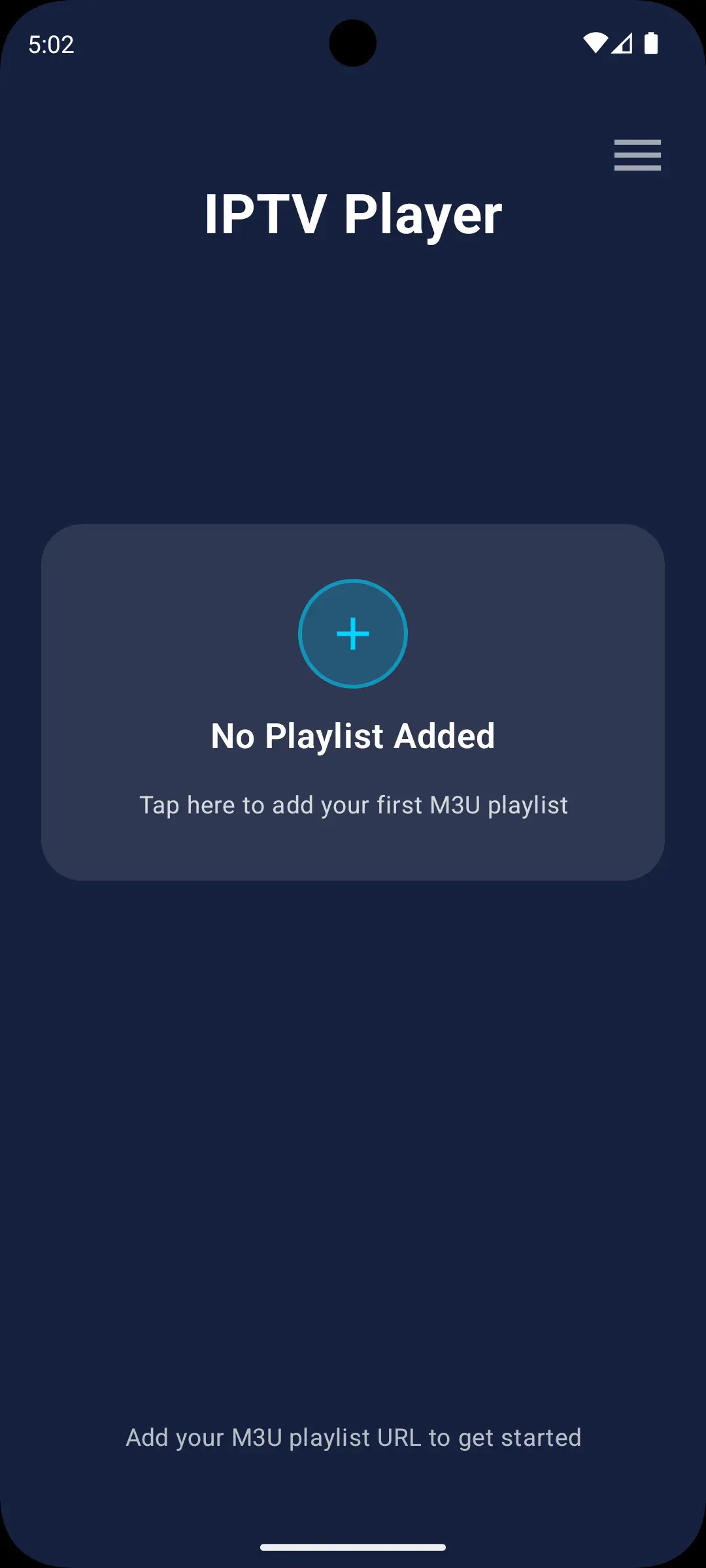Tap the plus symbol to create first M3U playlist
This screenshot has width=706, height=1568.
click(353, 634)
